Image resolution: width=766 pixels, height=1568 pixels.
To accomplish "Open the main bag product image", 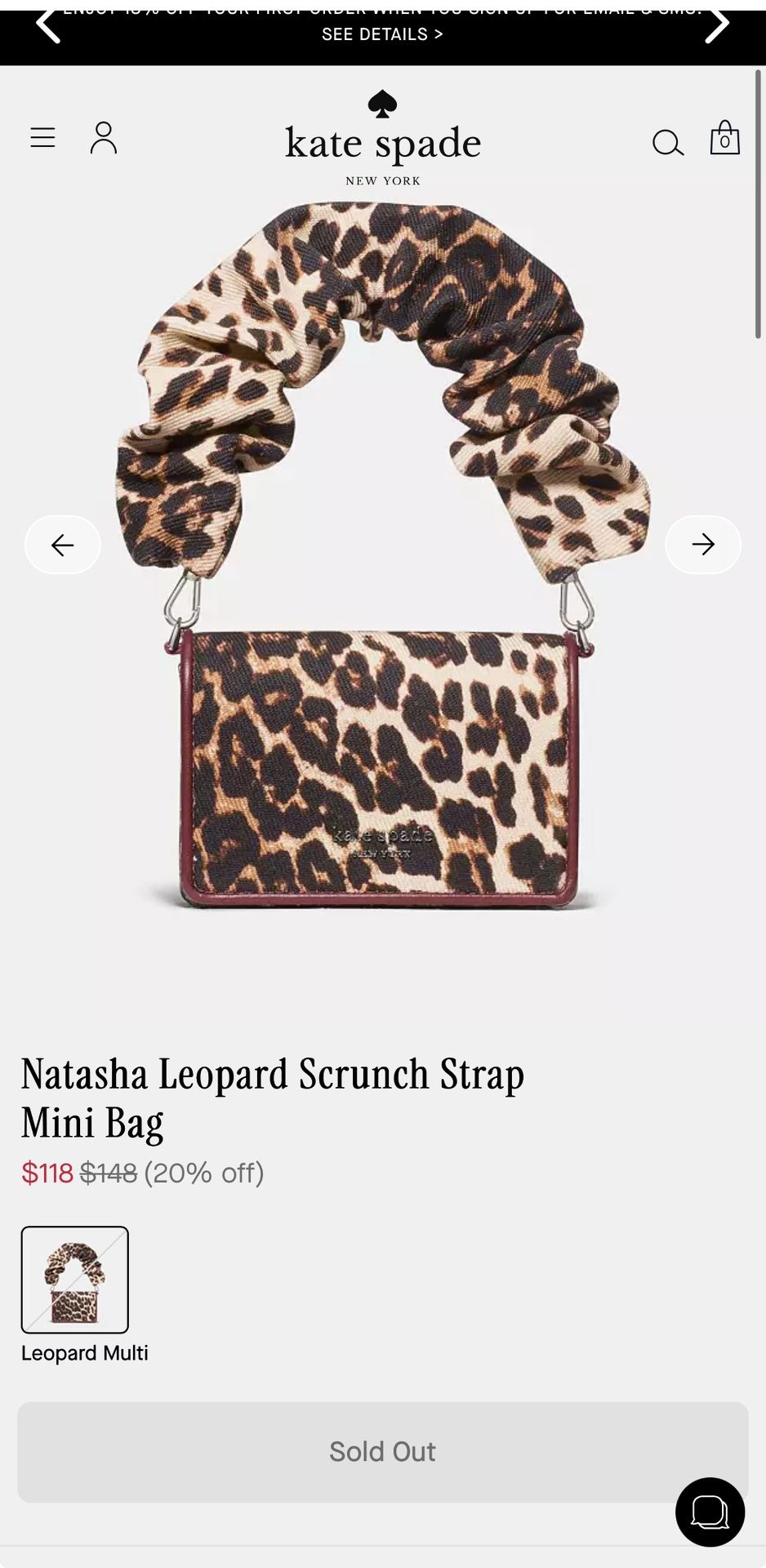I will 383,555.
